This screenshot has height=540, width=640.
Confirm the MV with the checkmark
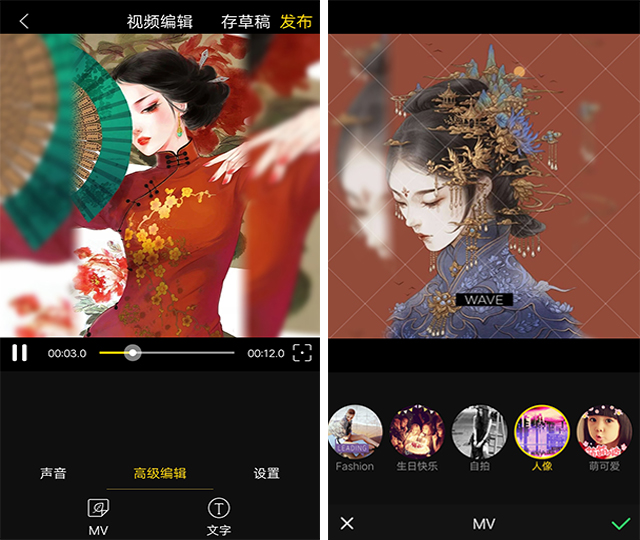[x=621, y=523]
